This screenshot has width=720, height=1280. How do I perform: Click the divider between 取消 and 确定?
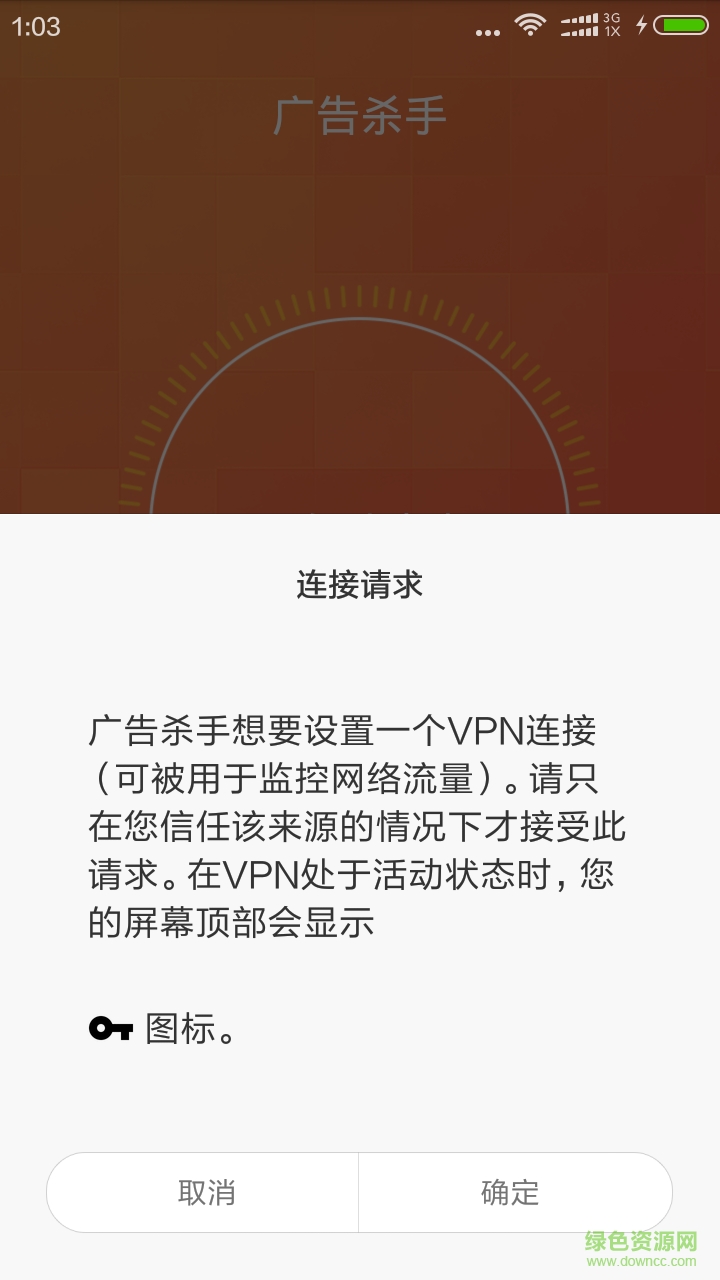(358, 1192)
